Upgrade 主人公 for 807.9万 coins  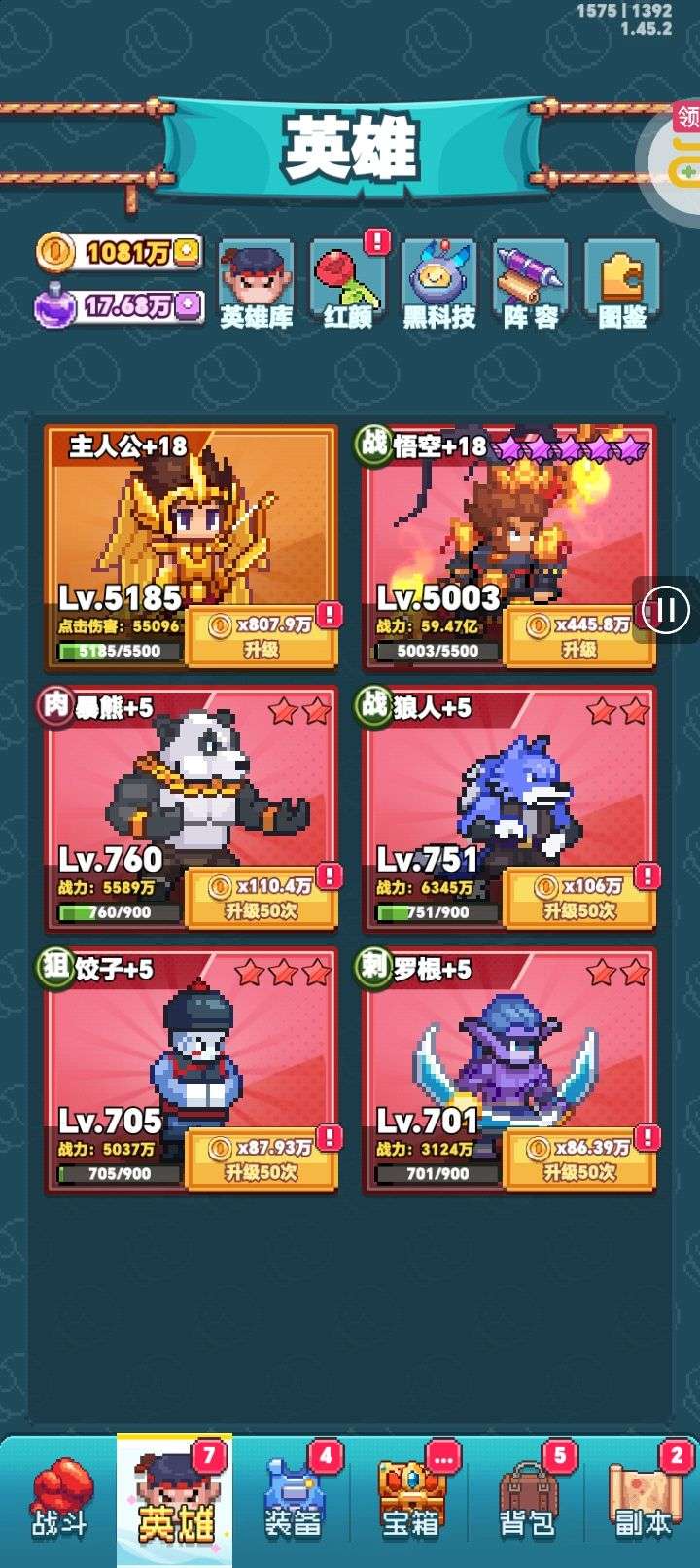(x=261, y=636)
